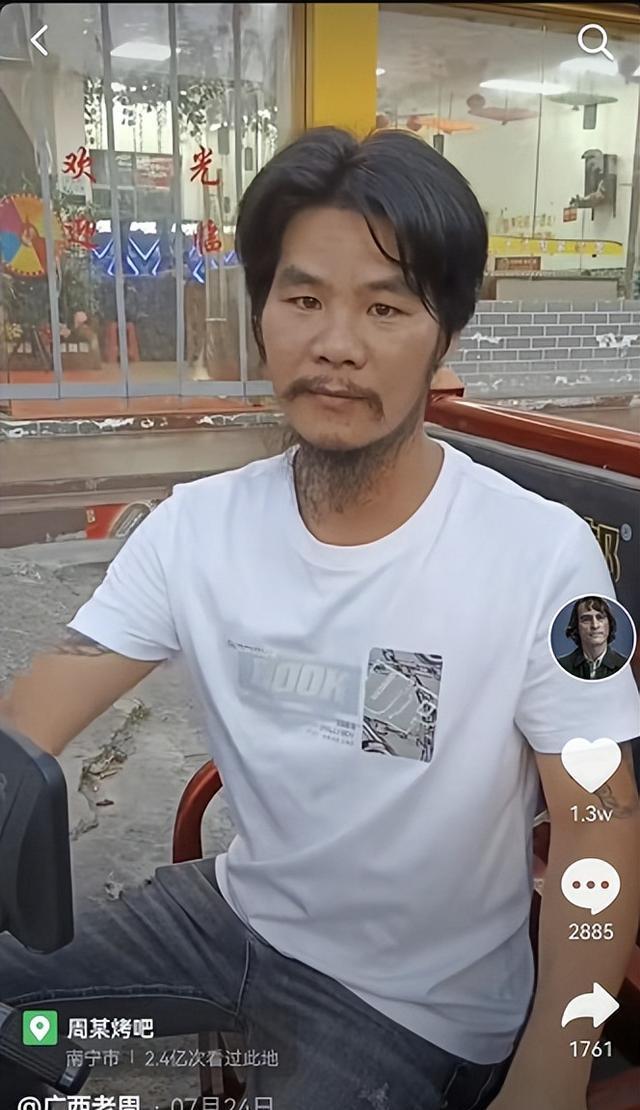Share this video via the arrow icon

click(590, 1006)
